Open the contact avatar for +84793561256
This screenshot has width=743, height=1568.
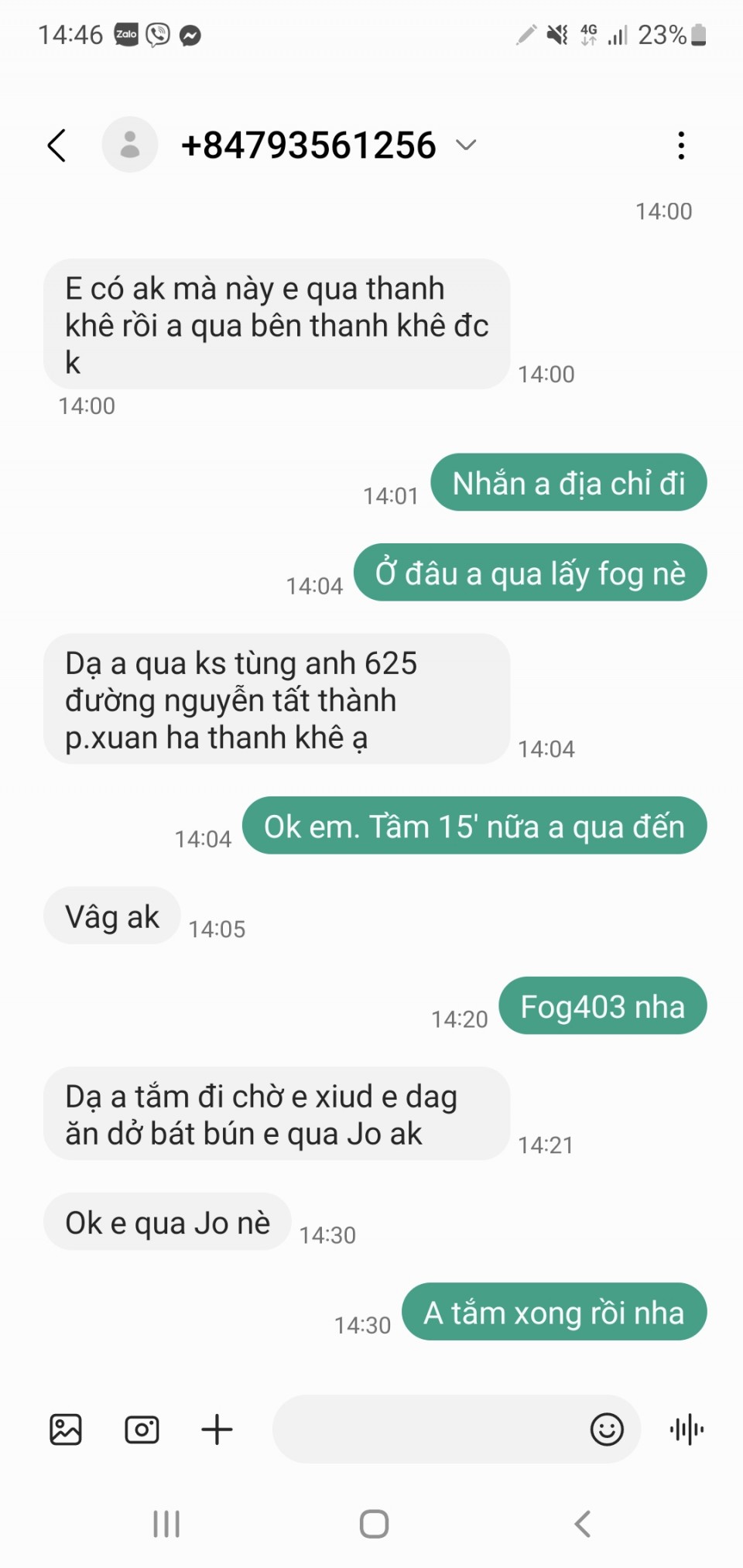[x=130, y=145]
